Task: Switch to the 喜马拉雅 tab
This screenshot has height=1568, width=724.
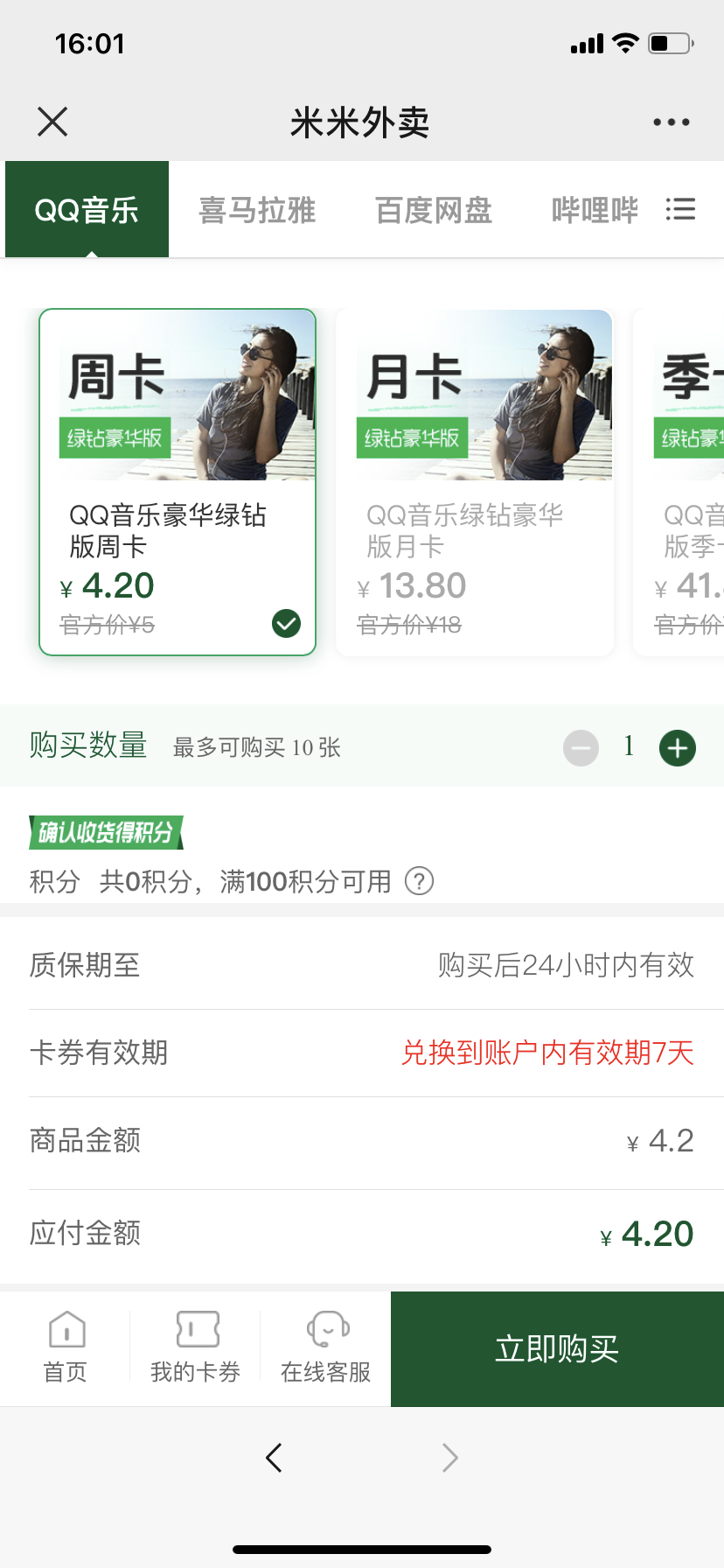Action: (259, 208)
